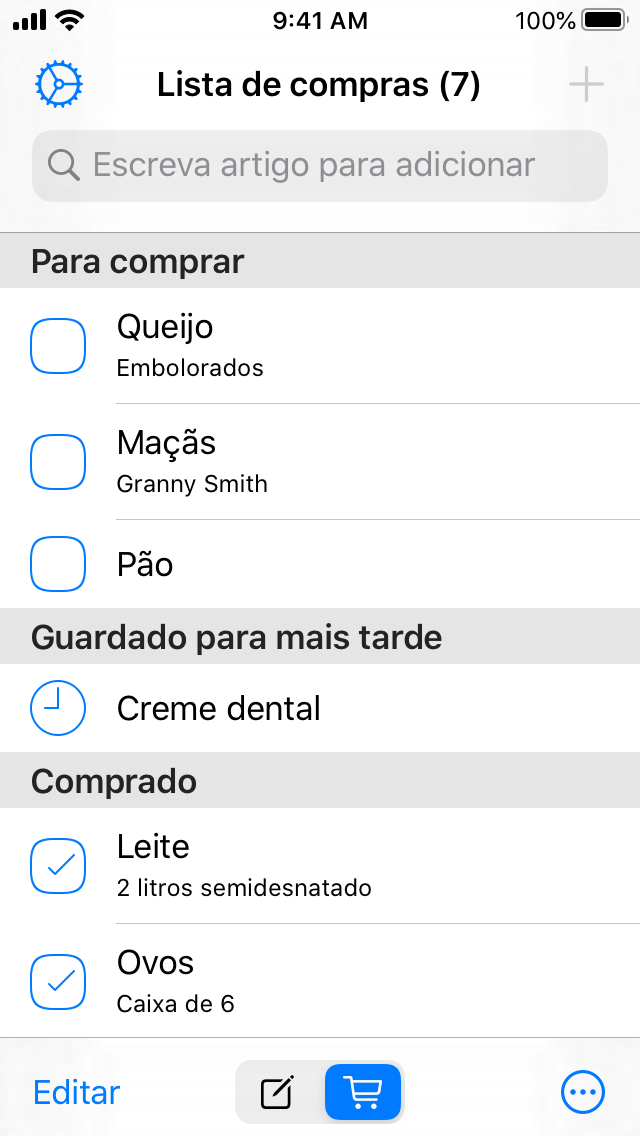Mark Maçãs as bought
Viewport: 640px width, 1136px height.
58,462
